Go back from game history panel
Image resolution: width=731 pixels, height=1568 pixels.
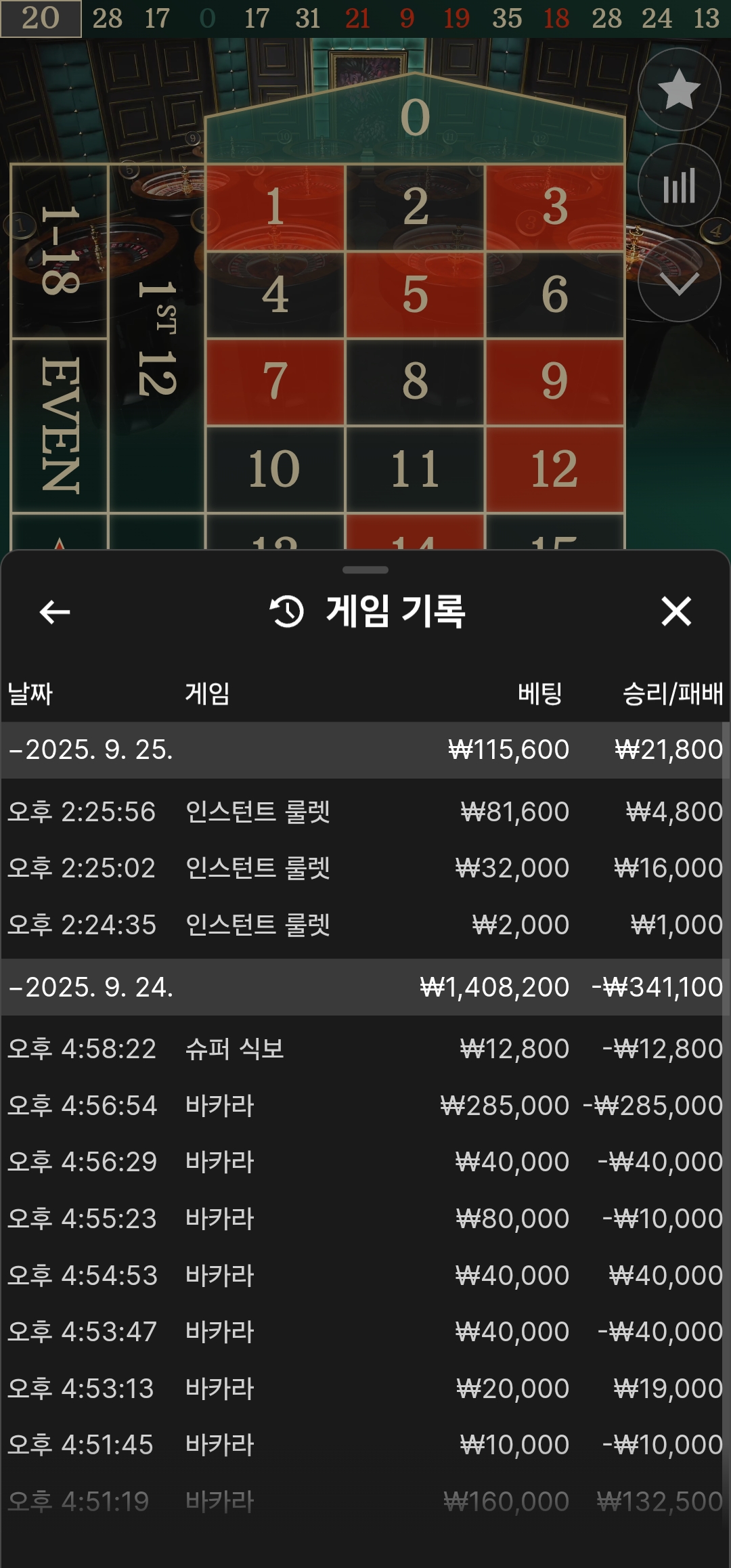click(x=55, y=612)
